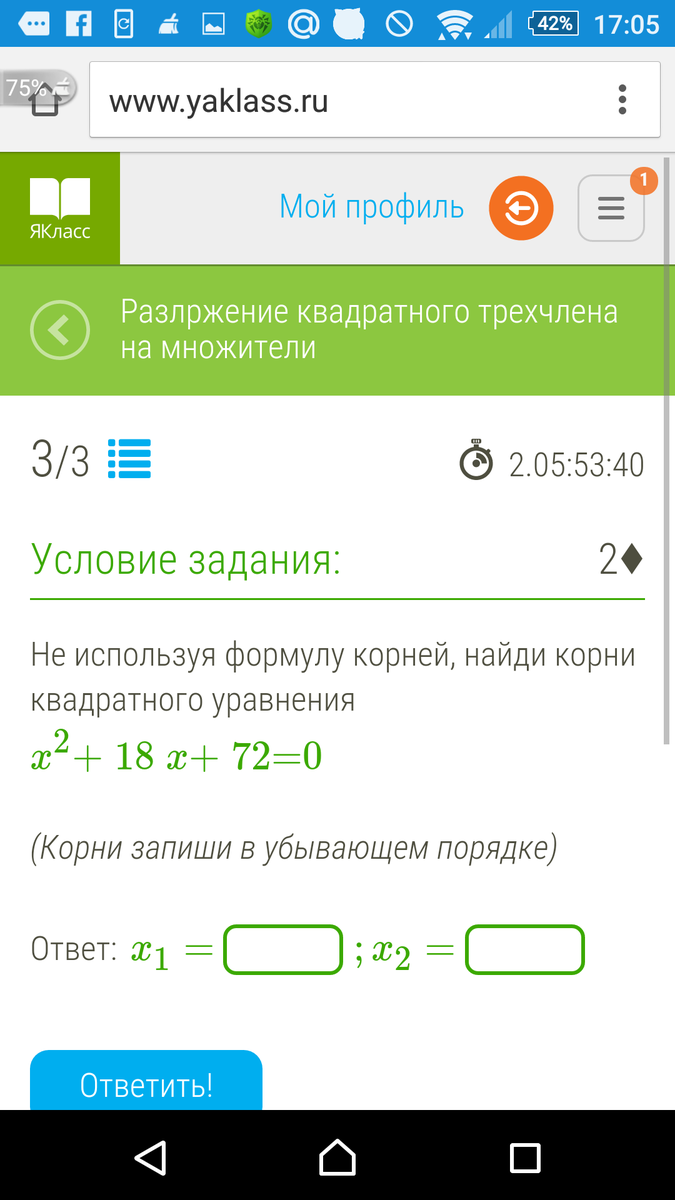The height and width of the screenshot is (1200, 675).
Task: Open Мой профиль link
Action: (x=372, y=207)
